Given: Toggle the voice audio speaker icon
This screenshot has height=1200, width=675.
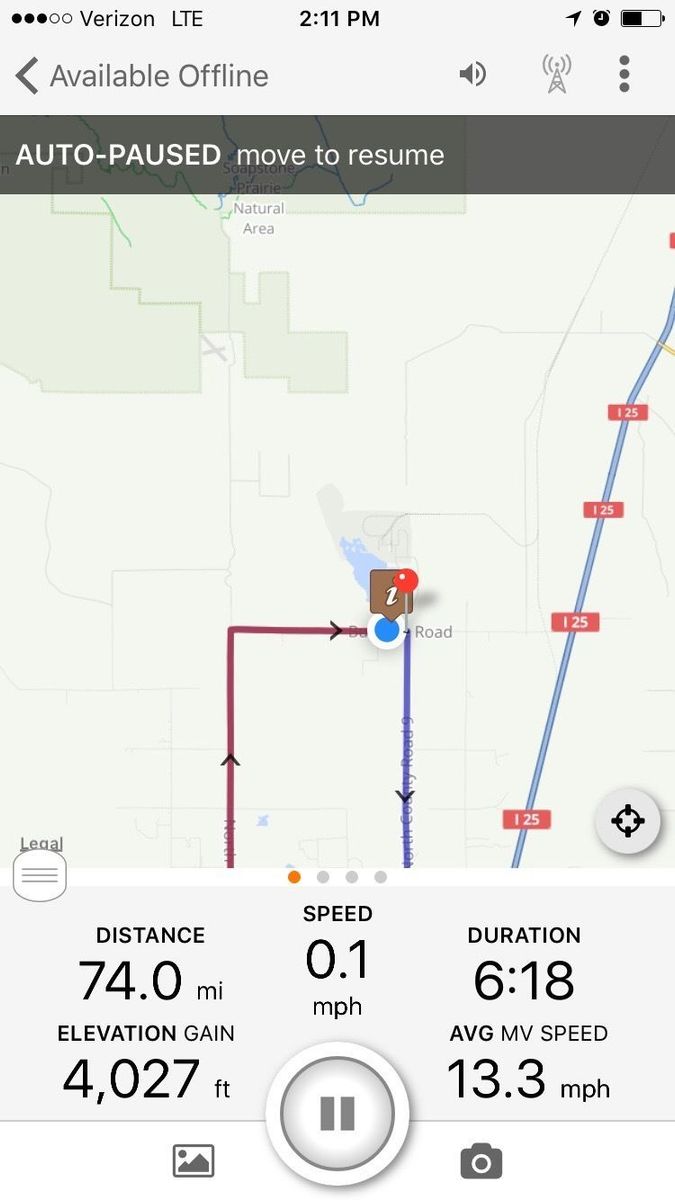Looking at the screenshot, I should pos(473,75).
